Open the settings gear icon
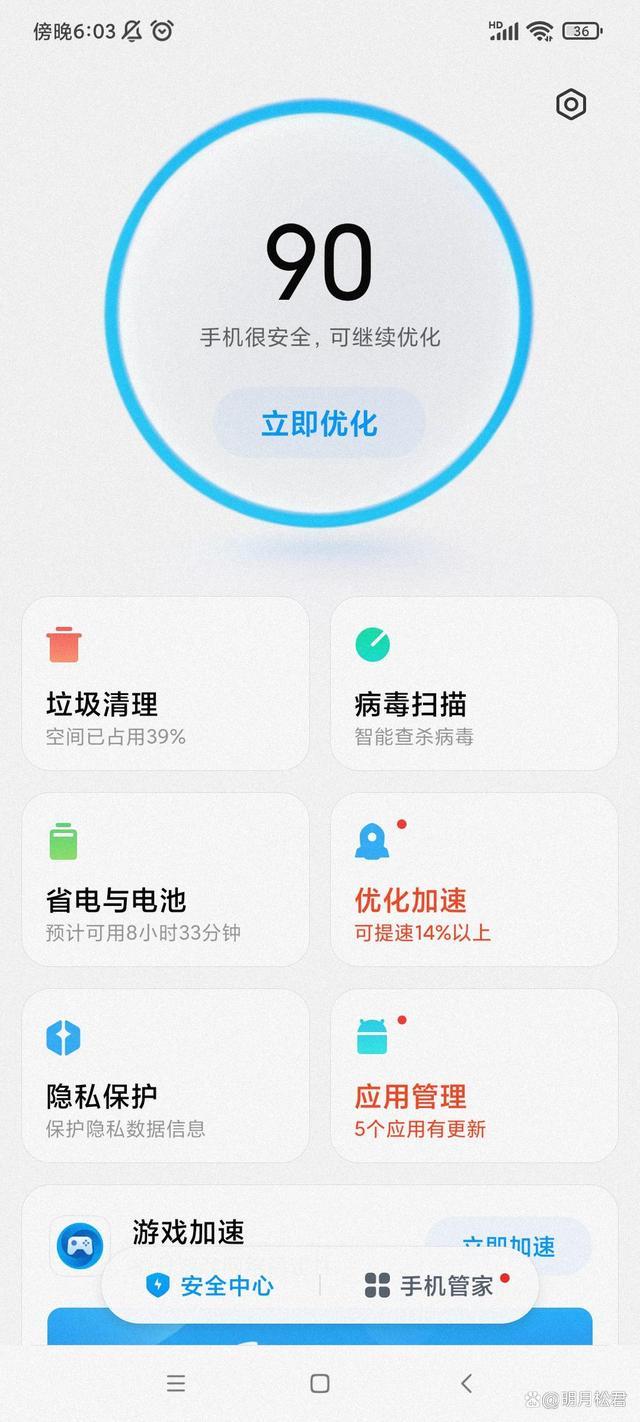 point(571,105)
